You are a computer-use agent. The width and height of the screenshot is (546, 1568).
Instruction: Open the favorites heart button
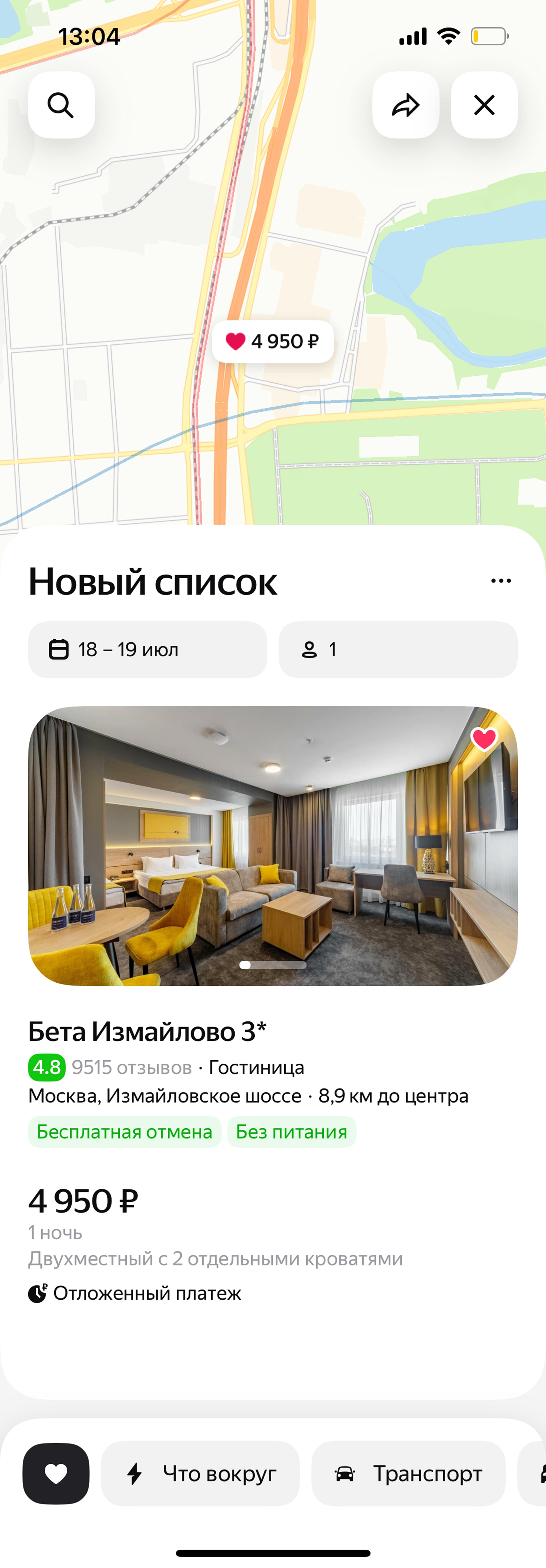(56, 1473)
